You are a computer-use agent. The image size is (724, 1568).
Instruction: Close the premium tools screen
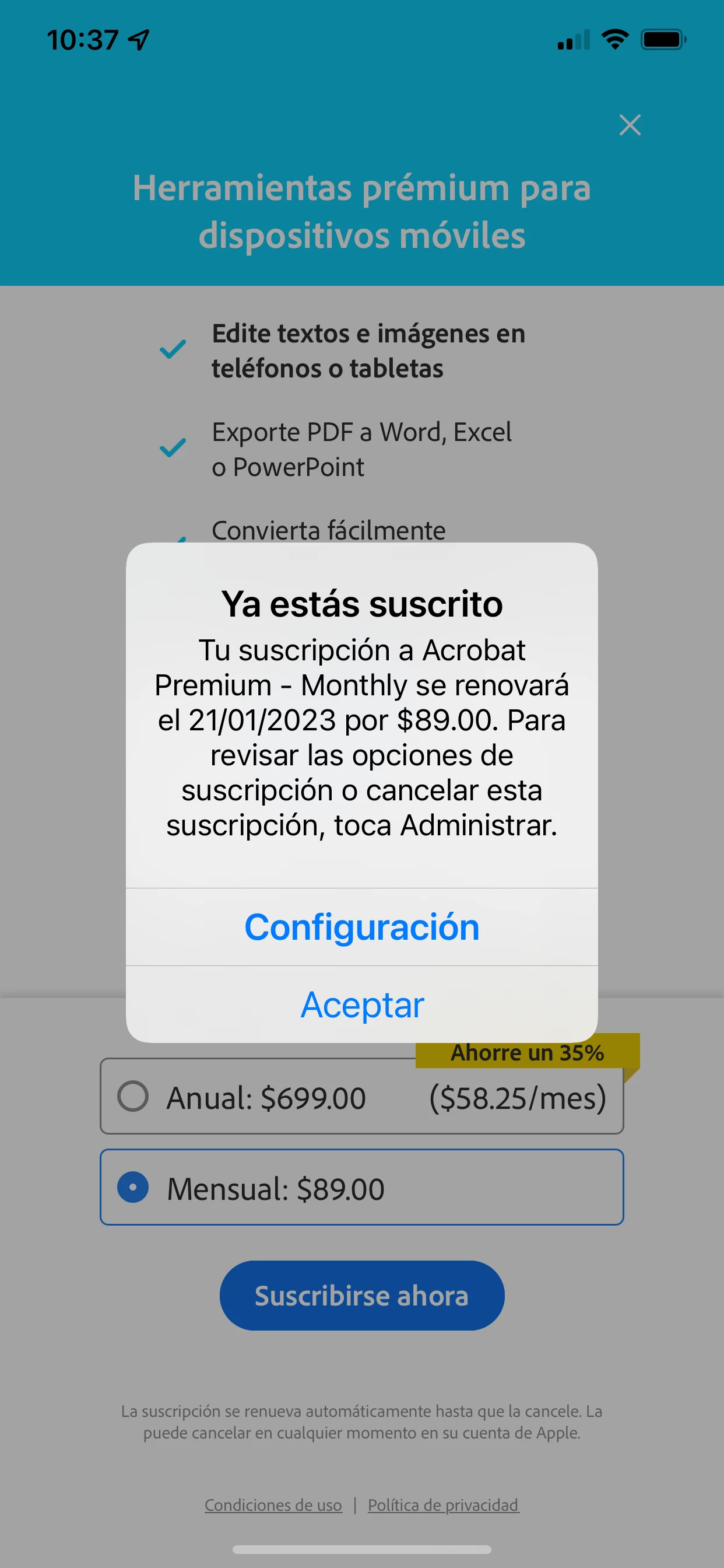630,125
